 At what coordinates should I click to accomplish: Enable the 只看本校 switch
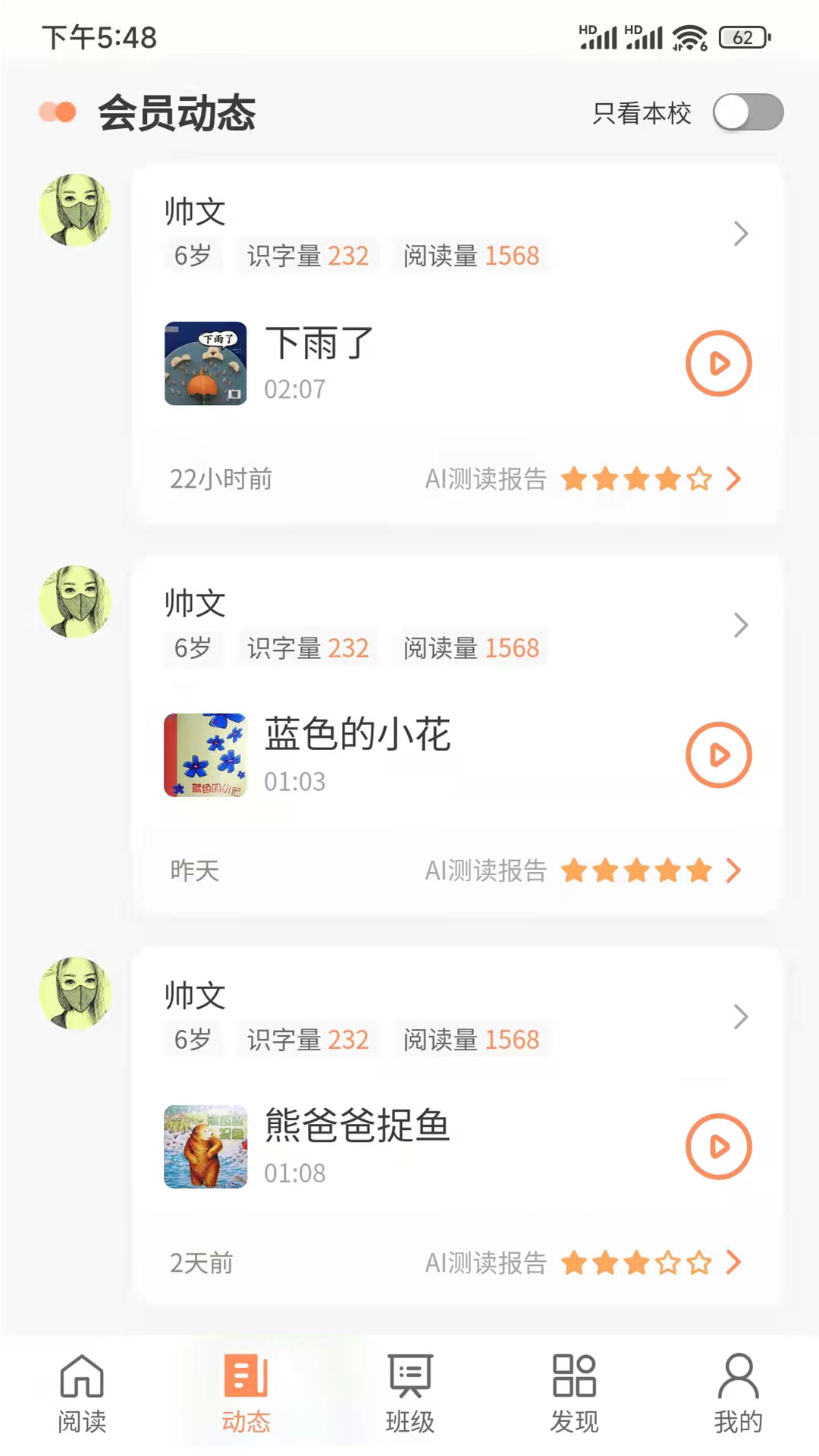748,112
